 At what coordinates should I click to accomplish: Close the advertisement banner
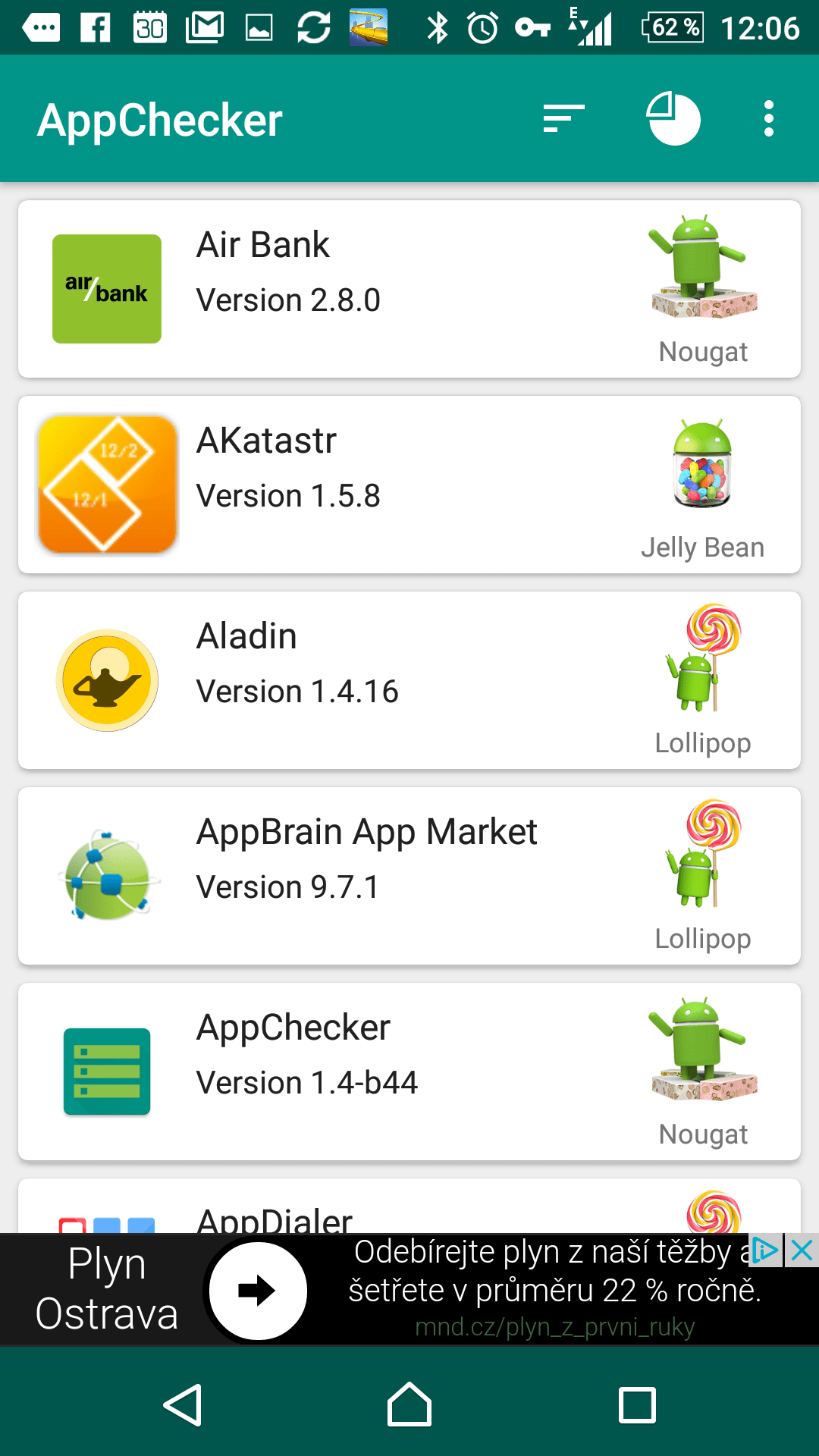[x=802, y=1250]
